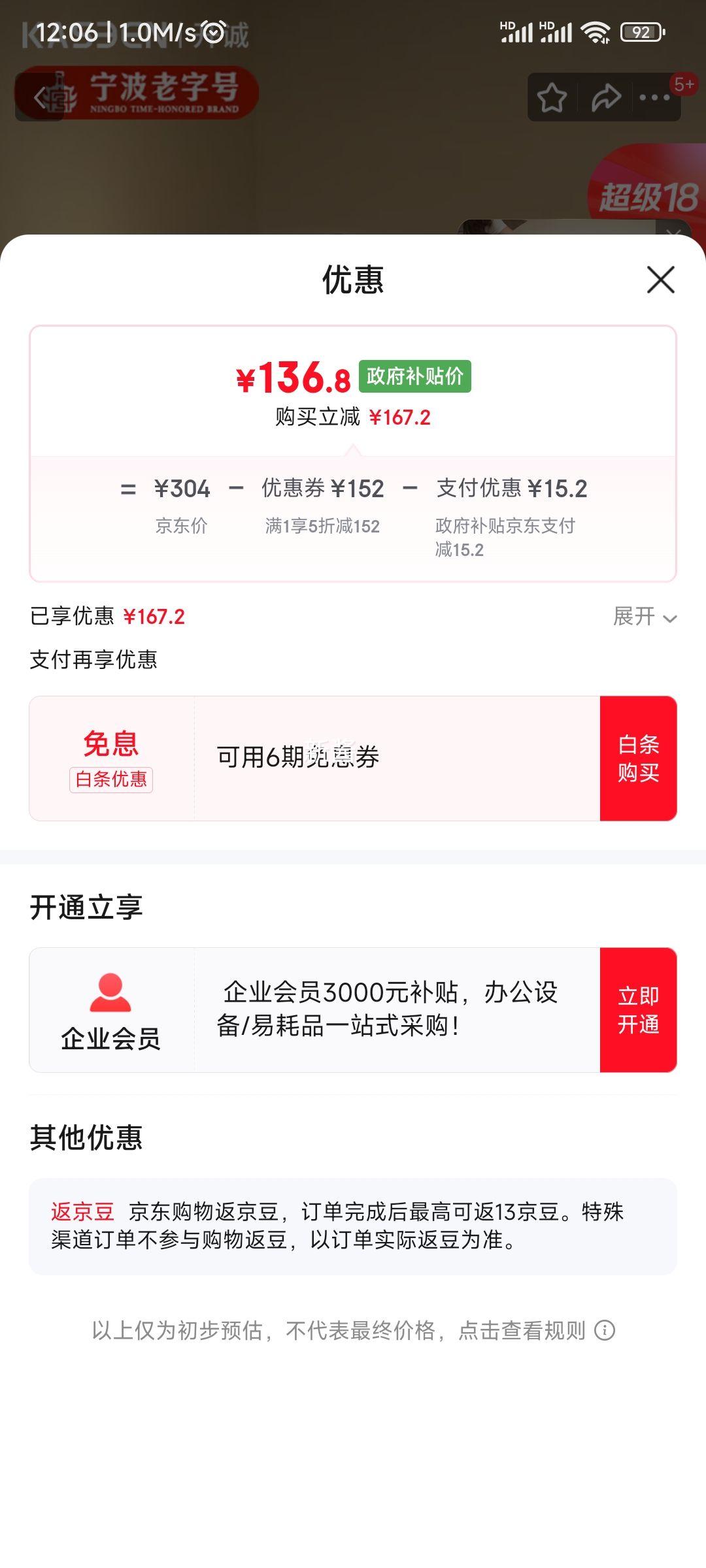Open the 免息 白条优惠 coupon card

click(314, 759)
